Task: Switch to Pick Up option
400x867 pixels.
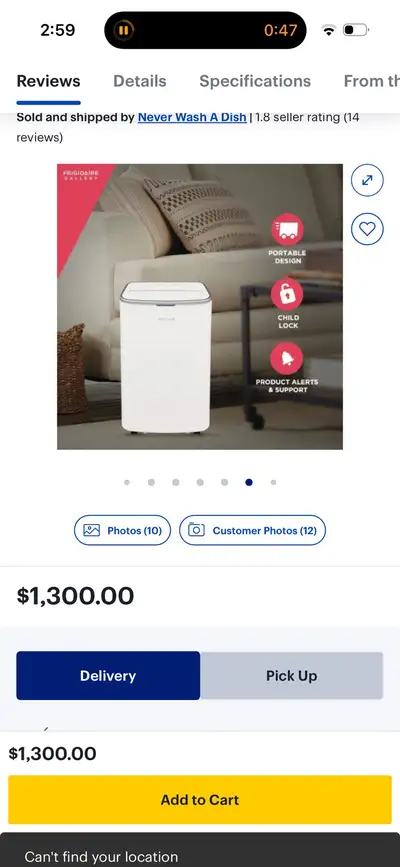Action: tap(292, 676)
